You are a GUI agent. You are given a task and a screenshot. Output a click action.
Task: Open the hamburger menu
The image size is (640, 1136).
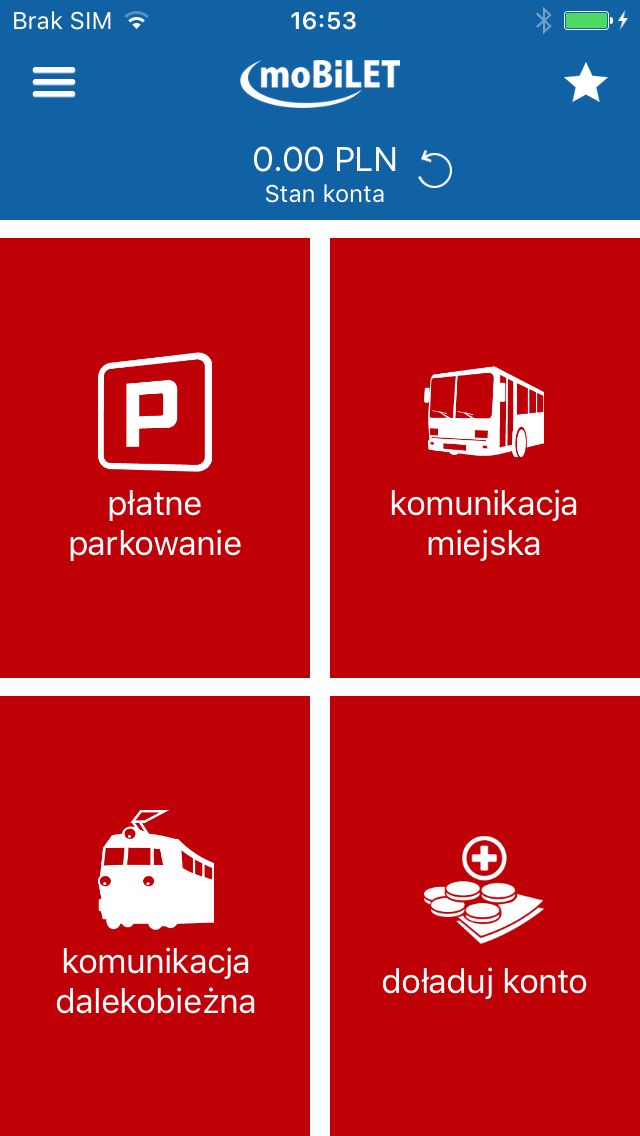coord(54,83)
